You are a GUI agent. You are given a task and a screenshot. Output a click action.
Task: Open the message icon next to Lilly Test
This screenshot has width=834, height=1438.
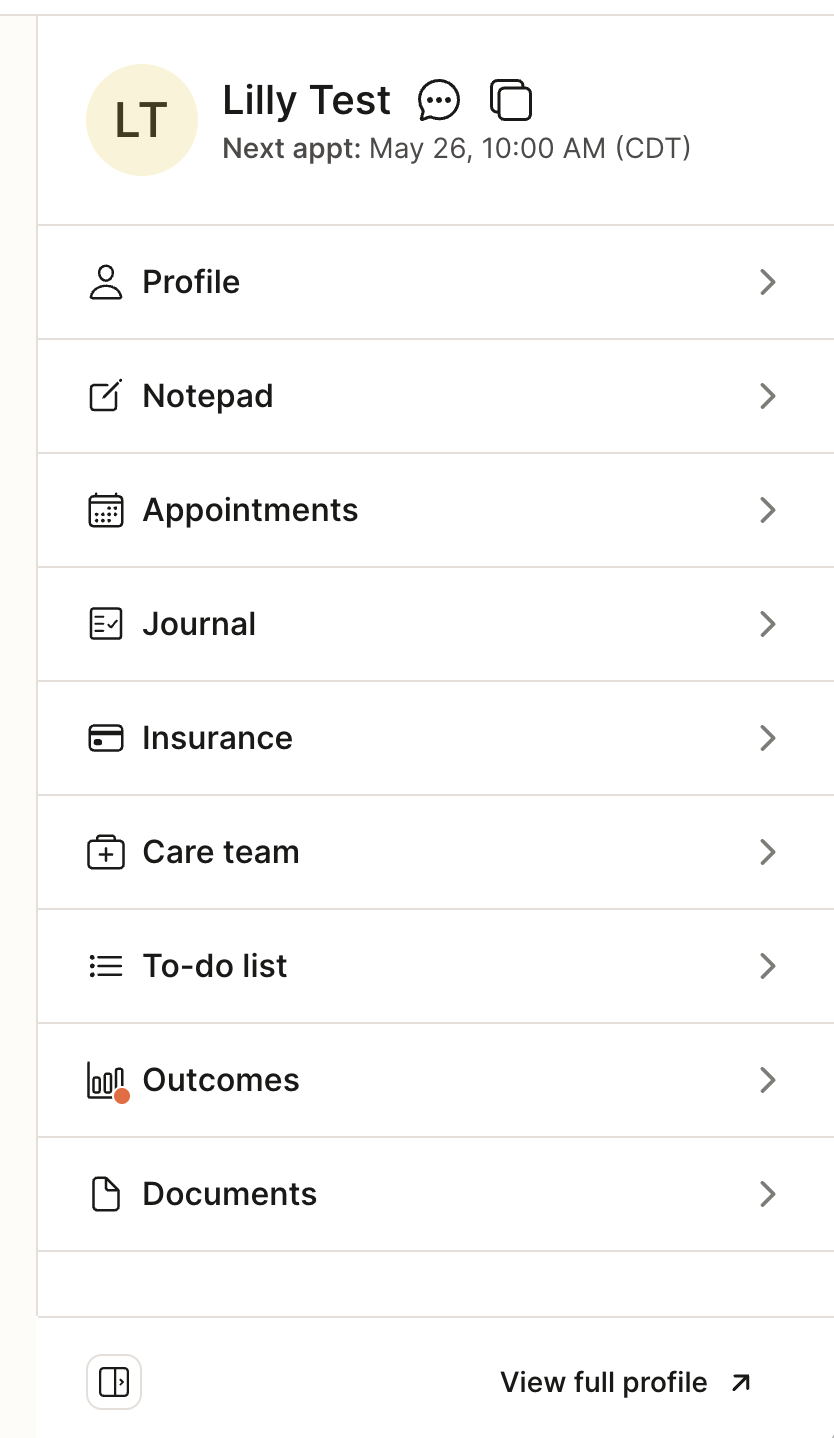(439, 100)
